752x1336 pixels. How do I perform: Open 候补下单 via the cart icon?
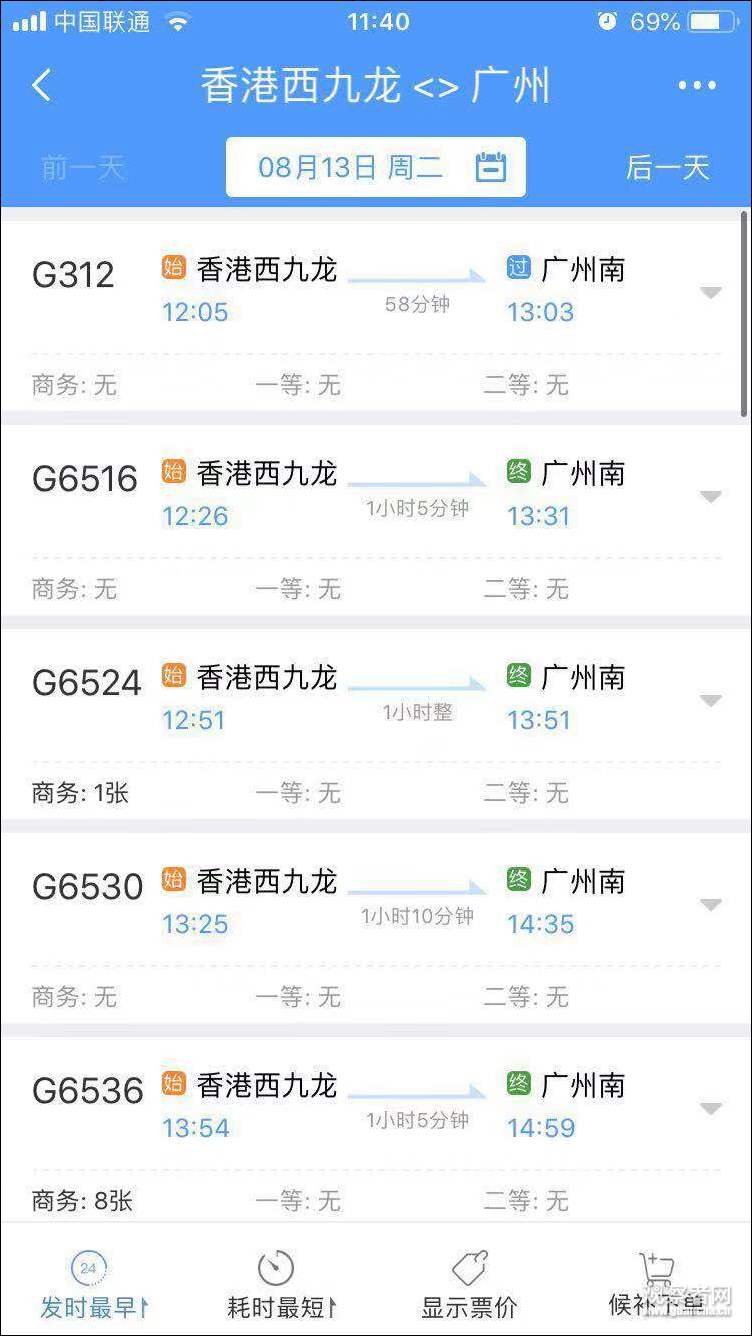point(655,1266)
